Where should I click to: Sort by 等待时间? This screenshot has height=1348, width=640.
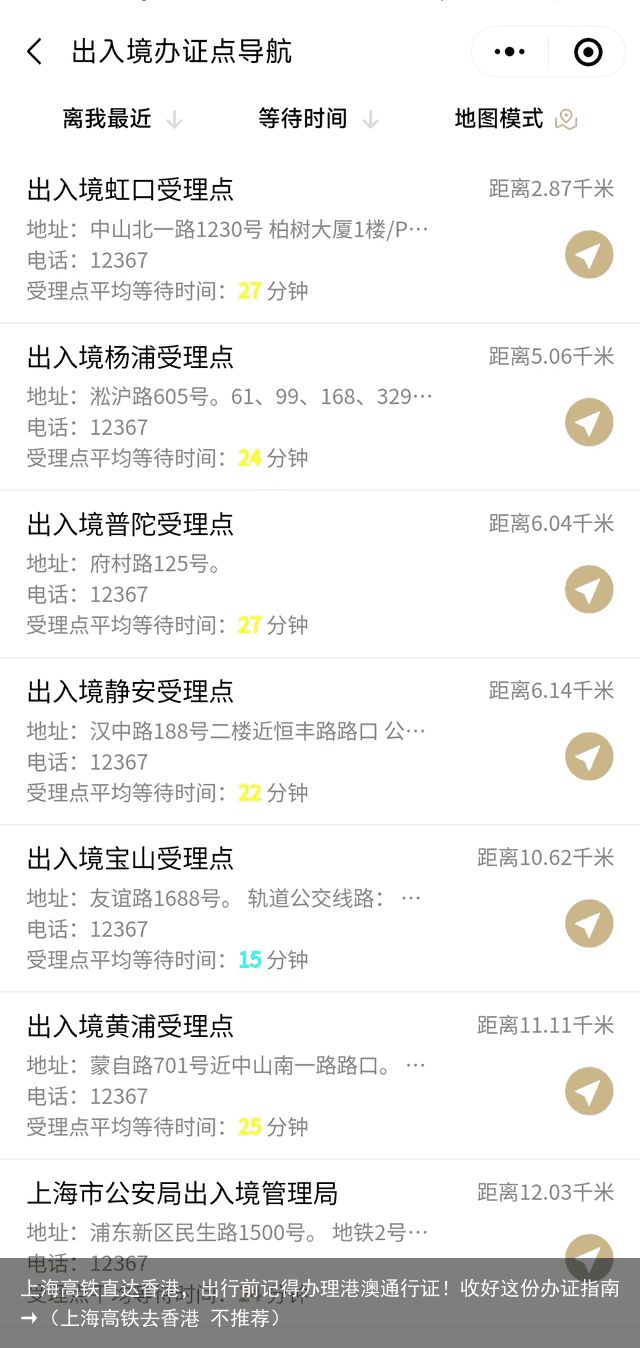pos(319,119)
